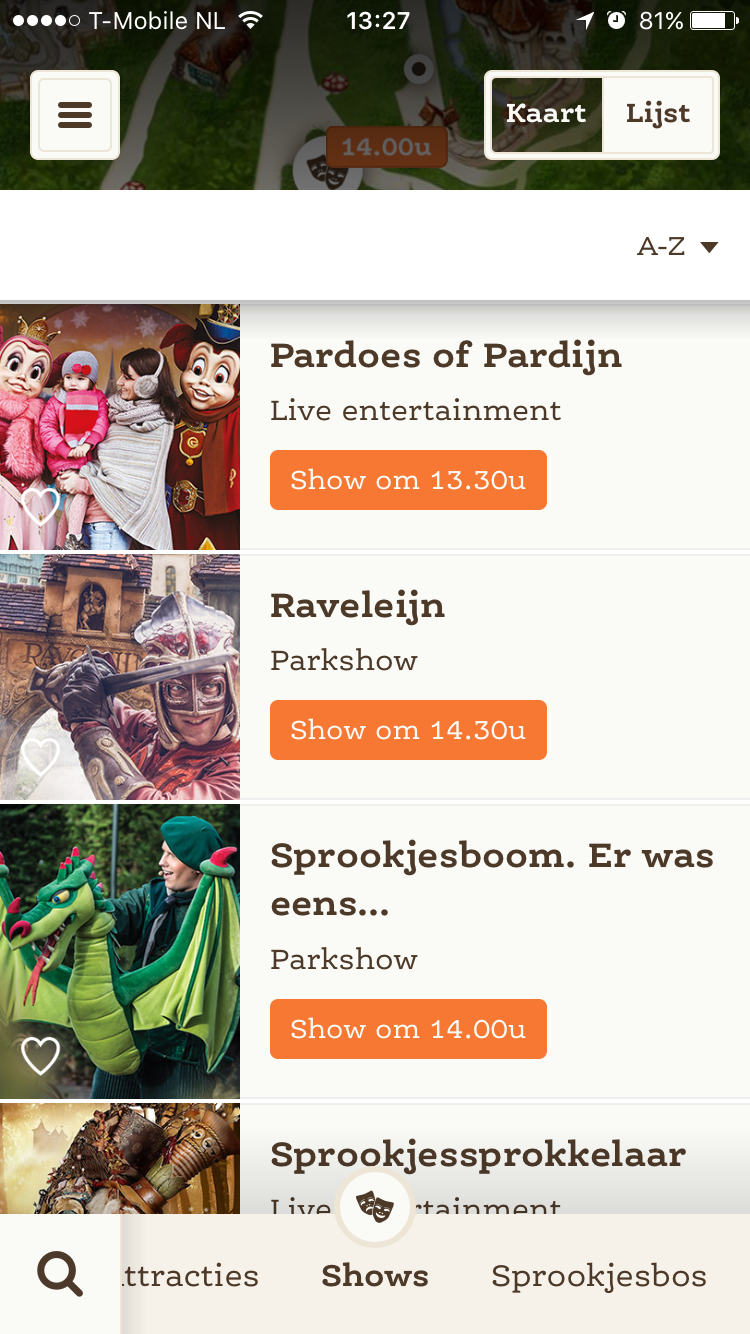The width and height of the screenshot is (750, 1334).
Task: Open the hamburger menu
Action: 75,115
